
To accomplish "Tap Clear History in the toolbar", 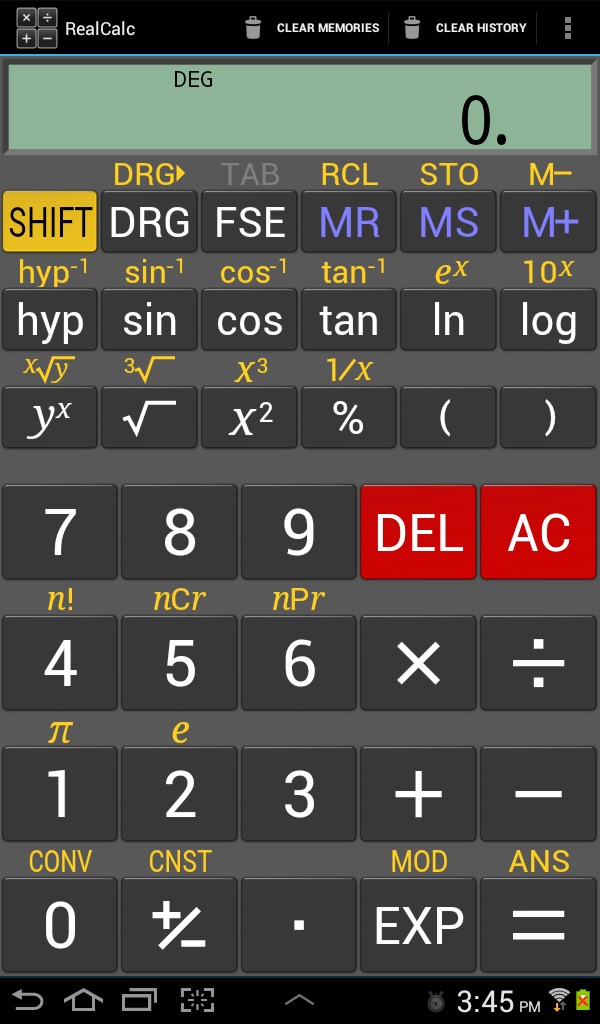I will click(465, 28).
